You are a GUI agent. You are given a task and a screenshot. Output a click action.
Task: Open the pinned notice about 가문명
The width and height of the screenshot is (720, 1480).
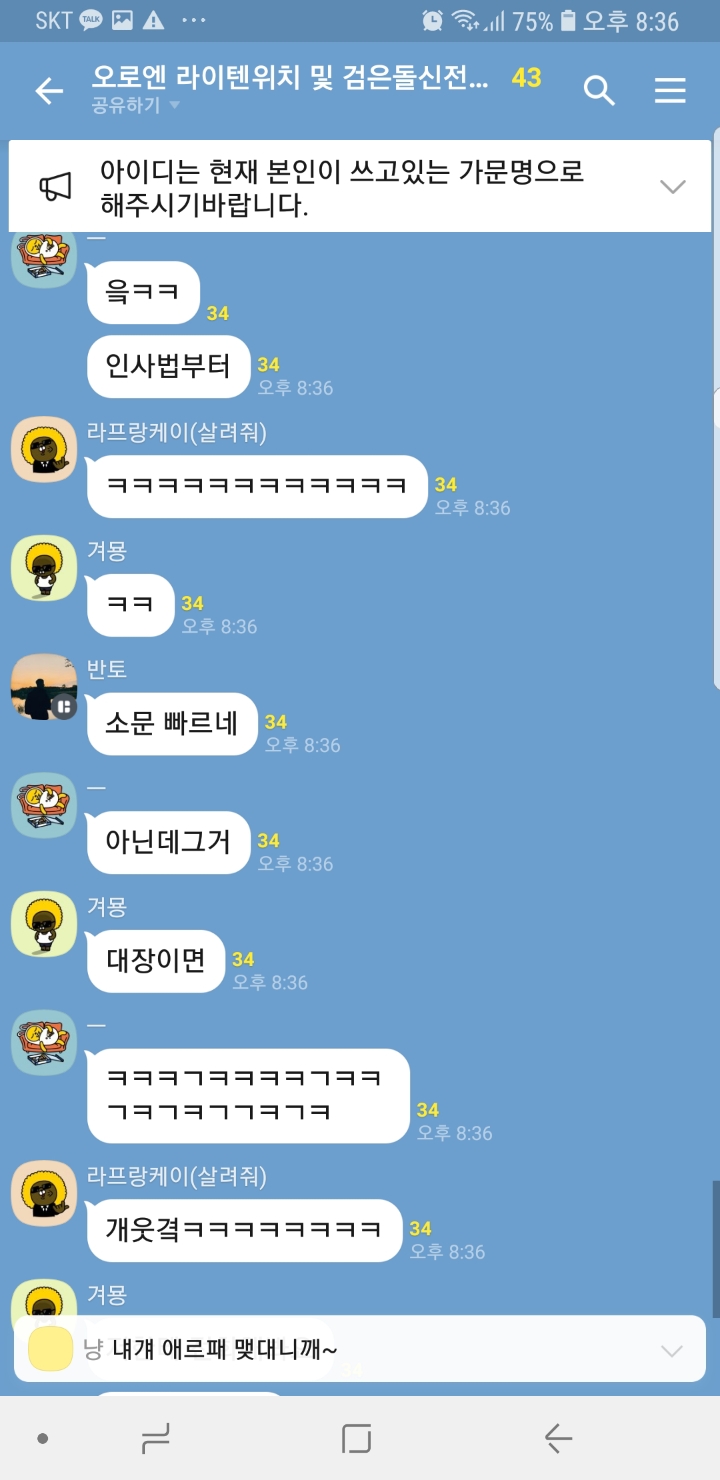click(340, 188)
